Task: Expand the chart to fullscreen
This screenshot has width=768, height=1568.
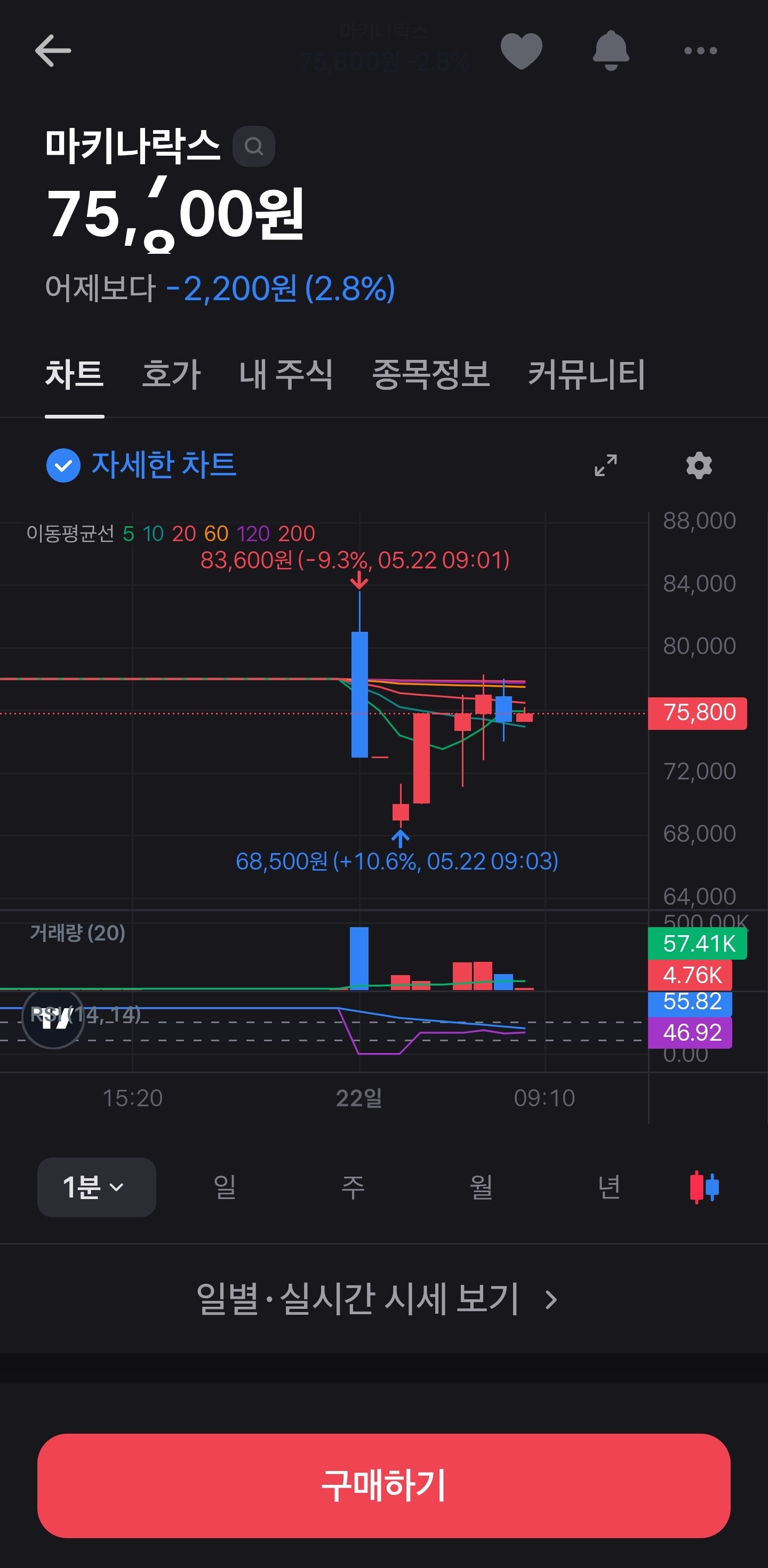Action: [x=605, y=465]
